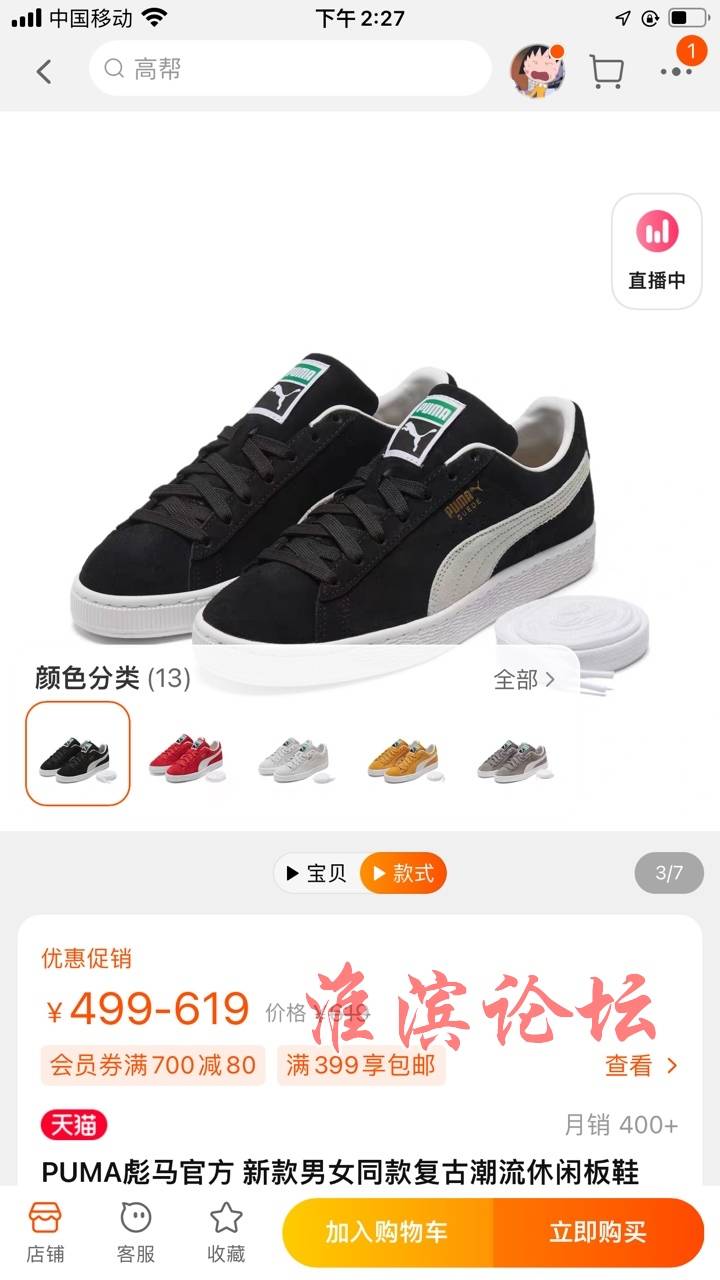Switch to the 款式 tab
This screenshot has width=720, height=1280.
coord(403,873)
